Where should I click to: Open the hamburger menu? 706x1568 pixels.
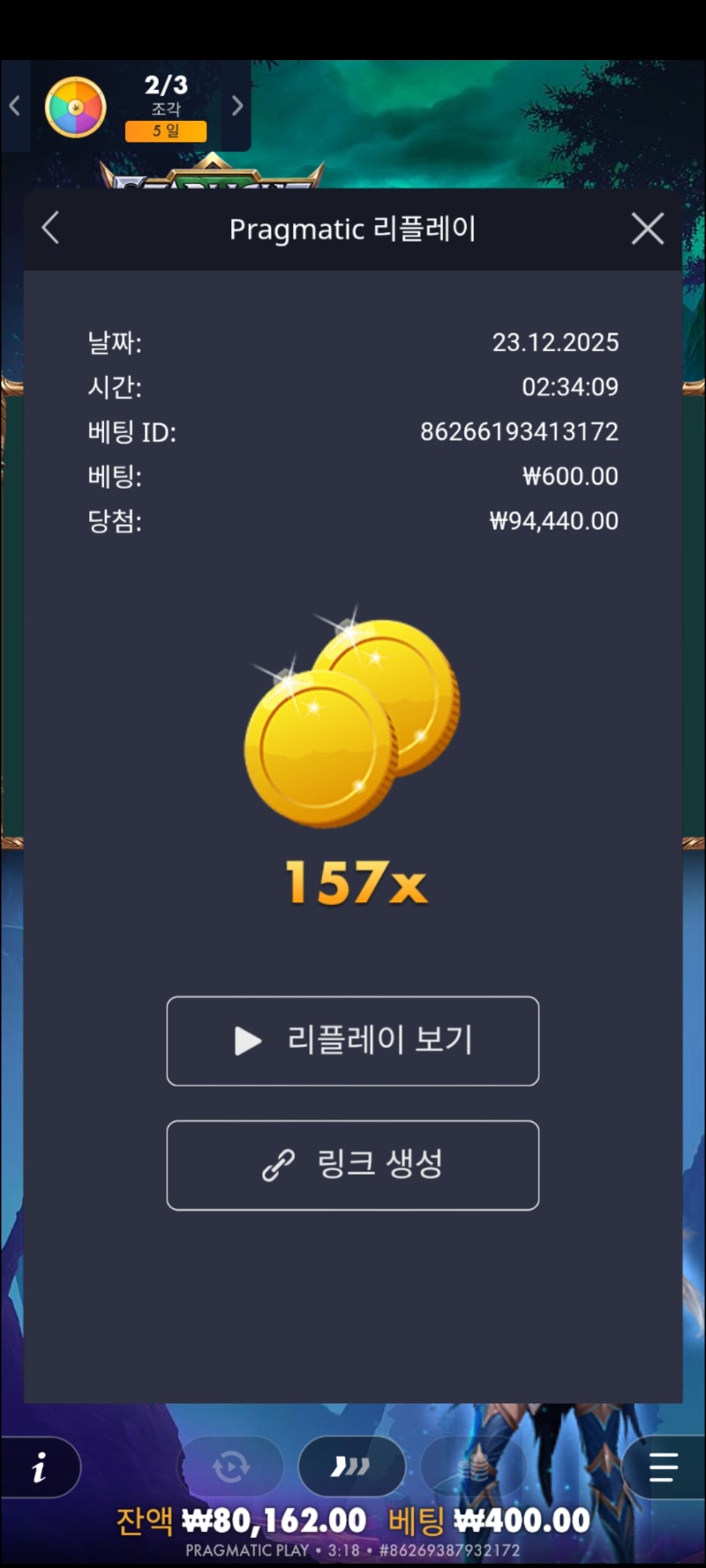click(663, 1467)
